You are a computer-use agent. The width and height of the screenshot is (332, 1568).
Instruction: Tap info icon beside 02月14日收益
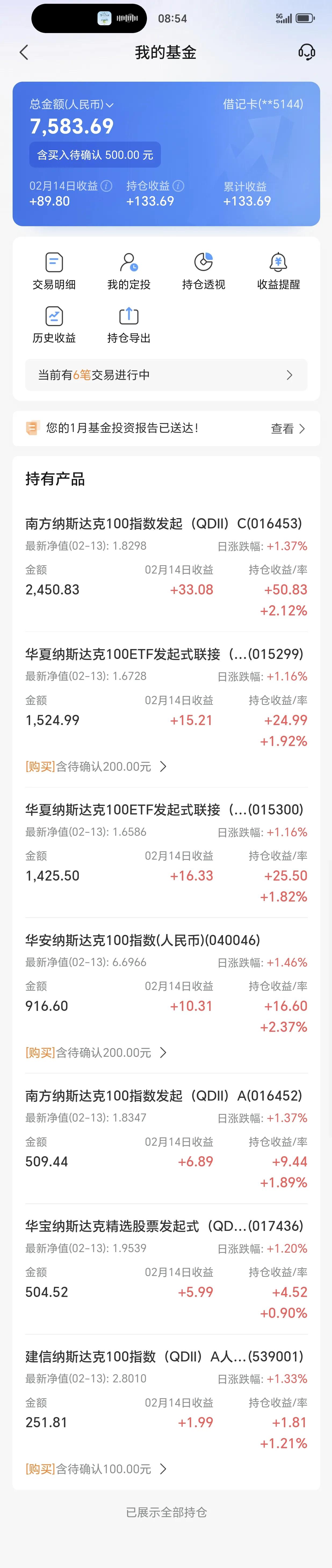pyautogui.click(x=106, y=186)
